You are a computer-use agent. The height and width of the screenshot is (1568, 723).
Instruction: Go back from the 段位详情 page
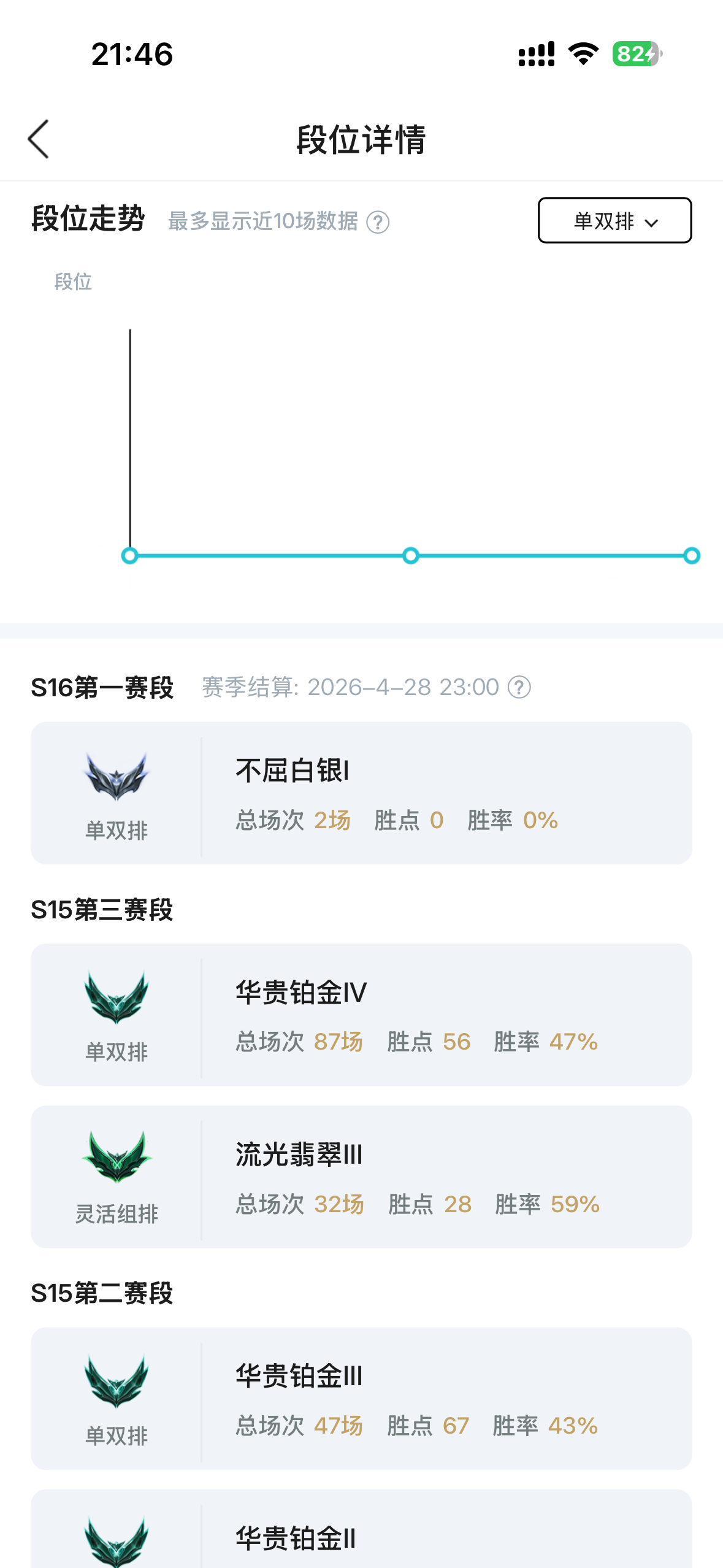pos(39,139)
